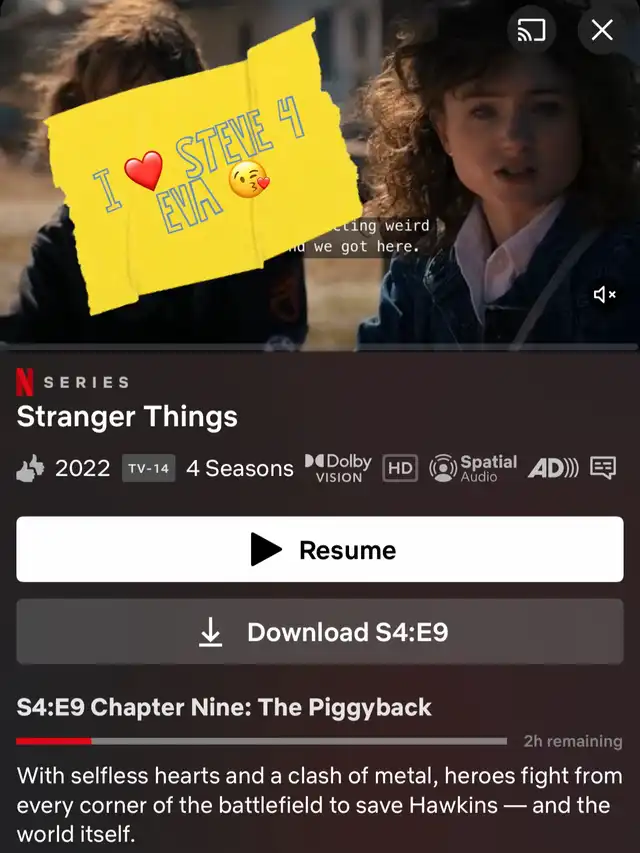Unmute the trailer preview audio
This screenshot has height=853, width=640.
[x=604, y=295]
